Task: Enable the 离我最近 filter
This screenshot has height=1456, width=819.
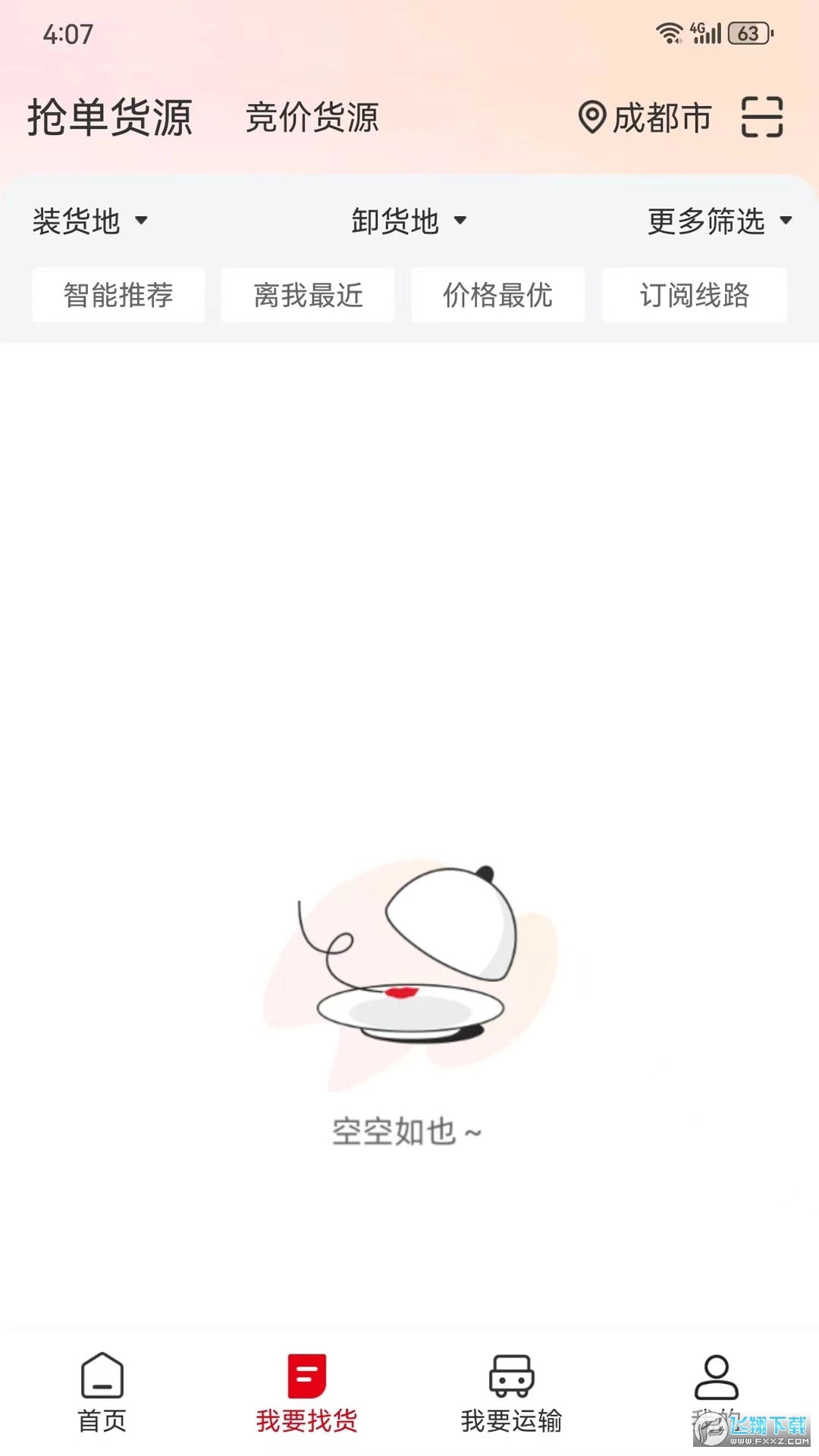Action: (308, 296)
